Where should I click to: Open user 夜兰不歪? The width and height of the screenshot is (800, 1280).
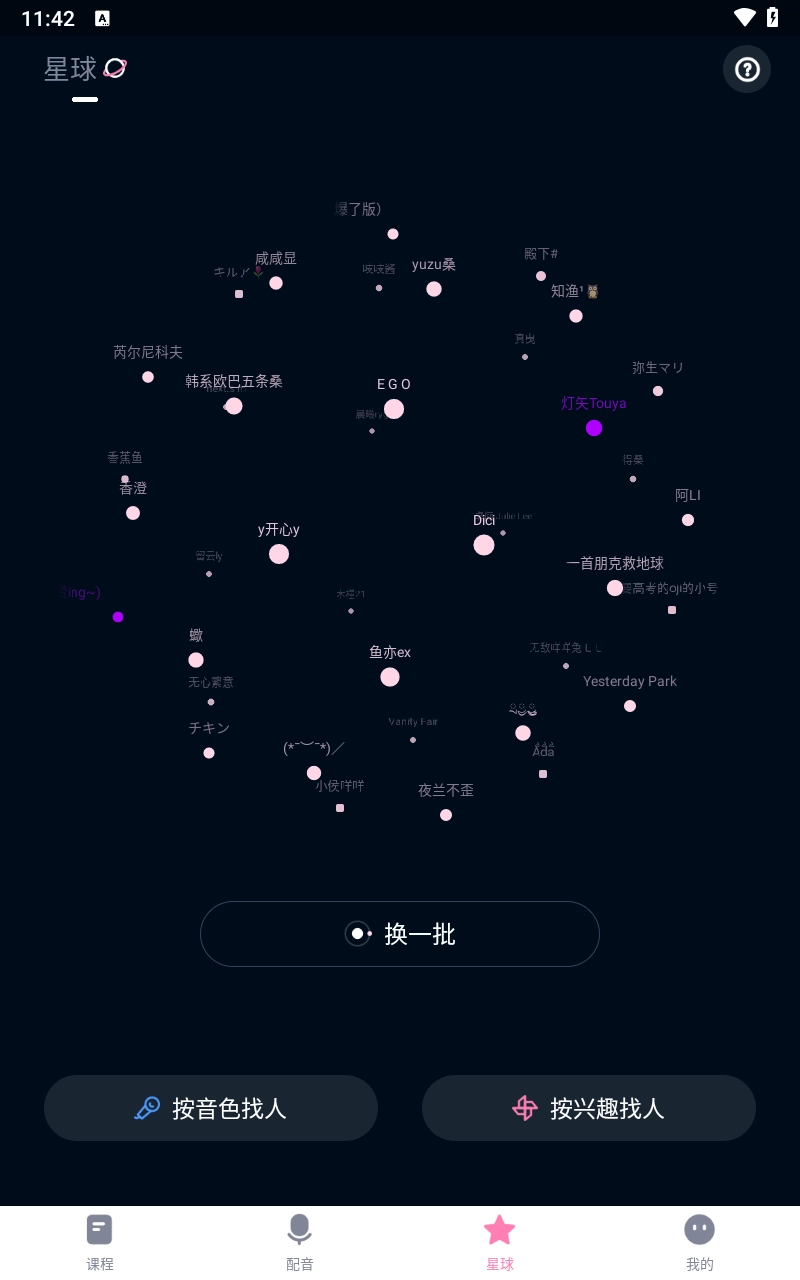click(446, 815)
